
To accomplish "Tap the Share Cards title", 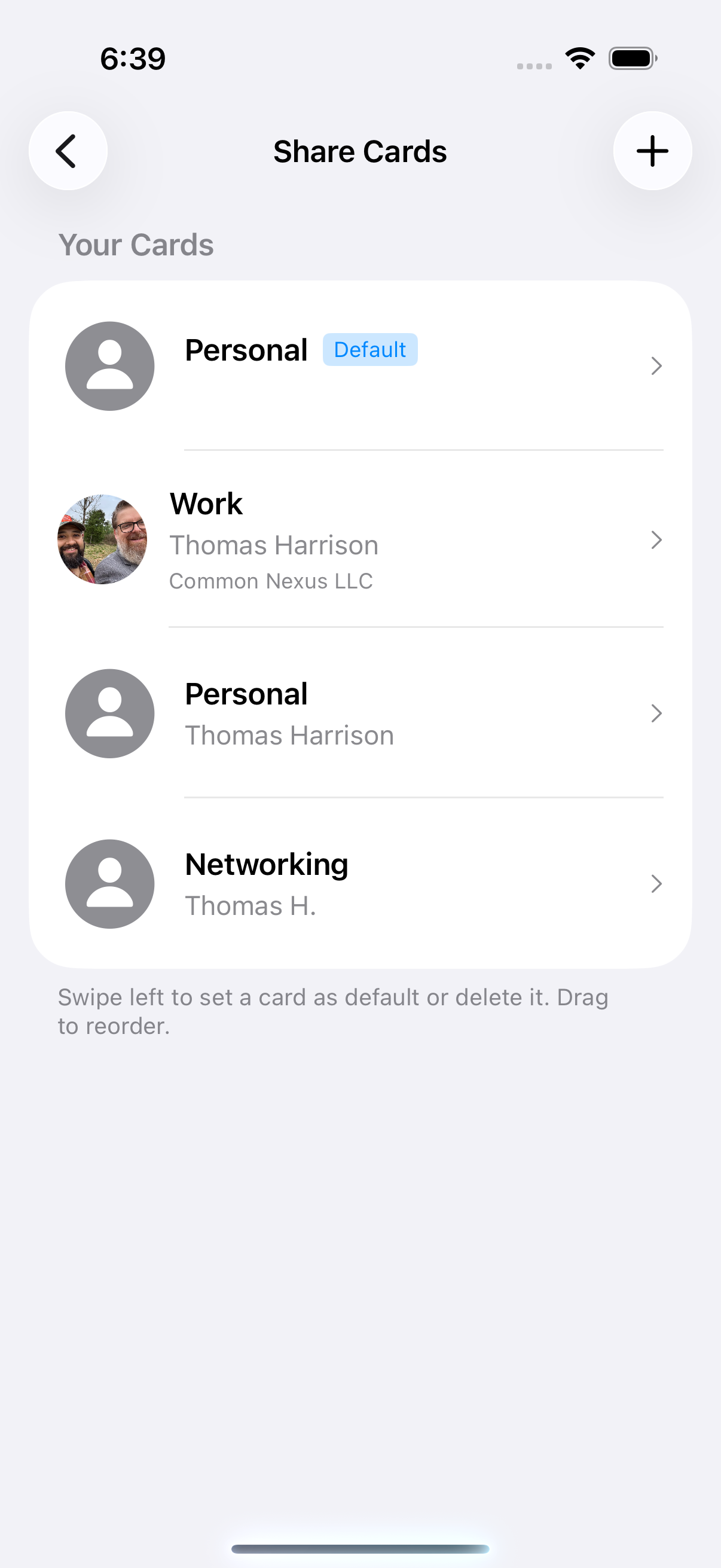I will (360, 150).
